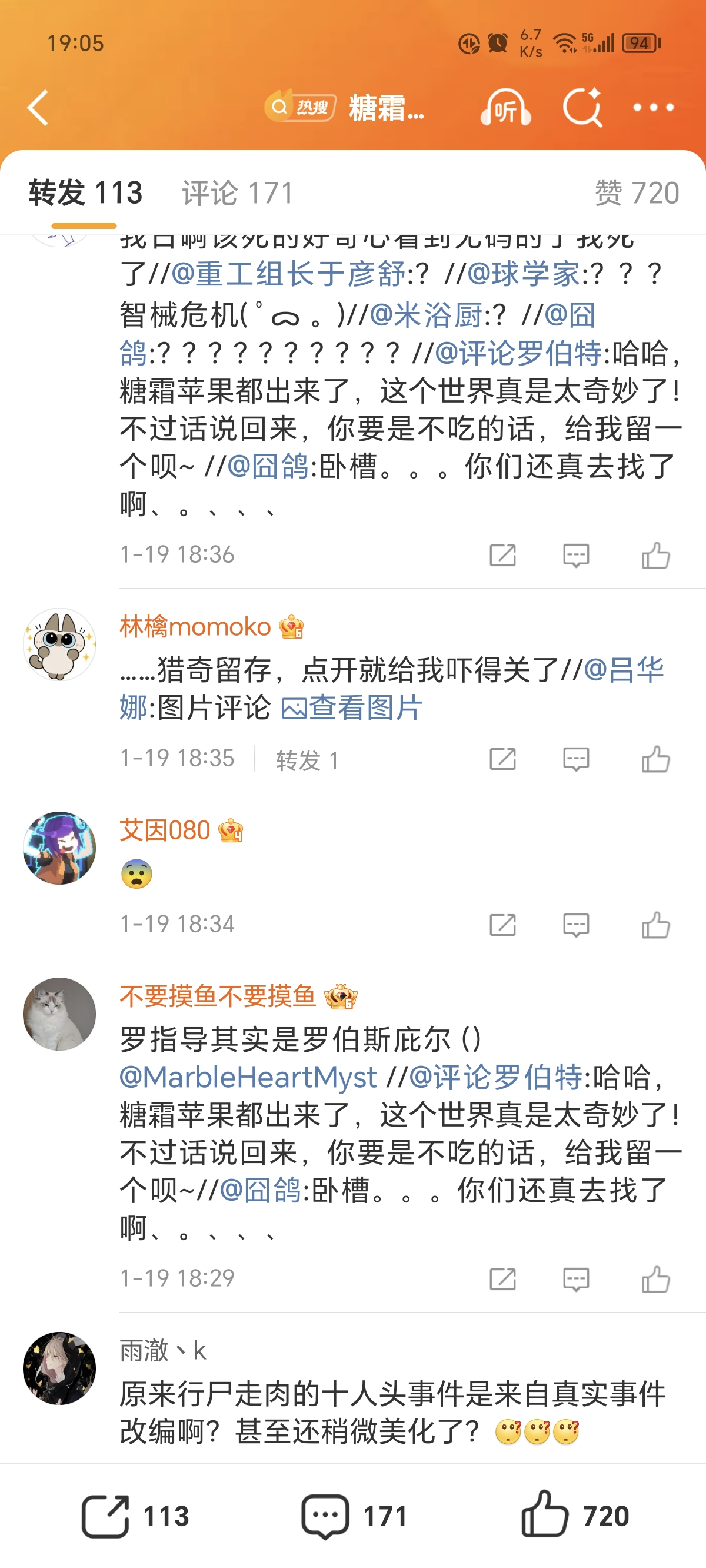The image size is (706, 1568).
Task: Switch to the 评论 171 tab
Action: pyautogui.click(x=238, y=193)
